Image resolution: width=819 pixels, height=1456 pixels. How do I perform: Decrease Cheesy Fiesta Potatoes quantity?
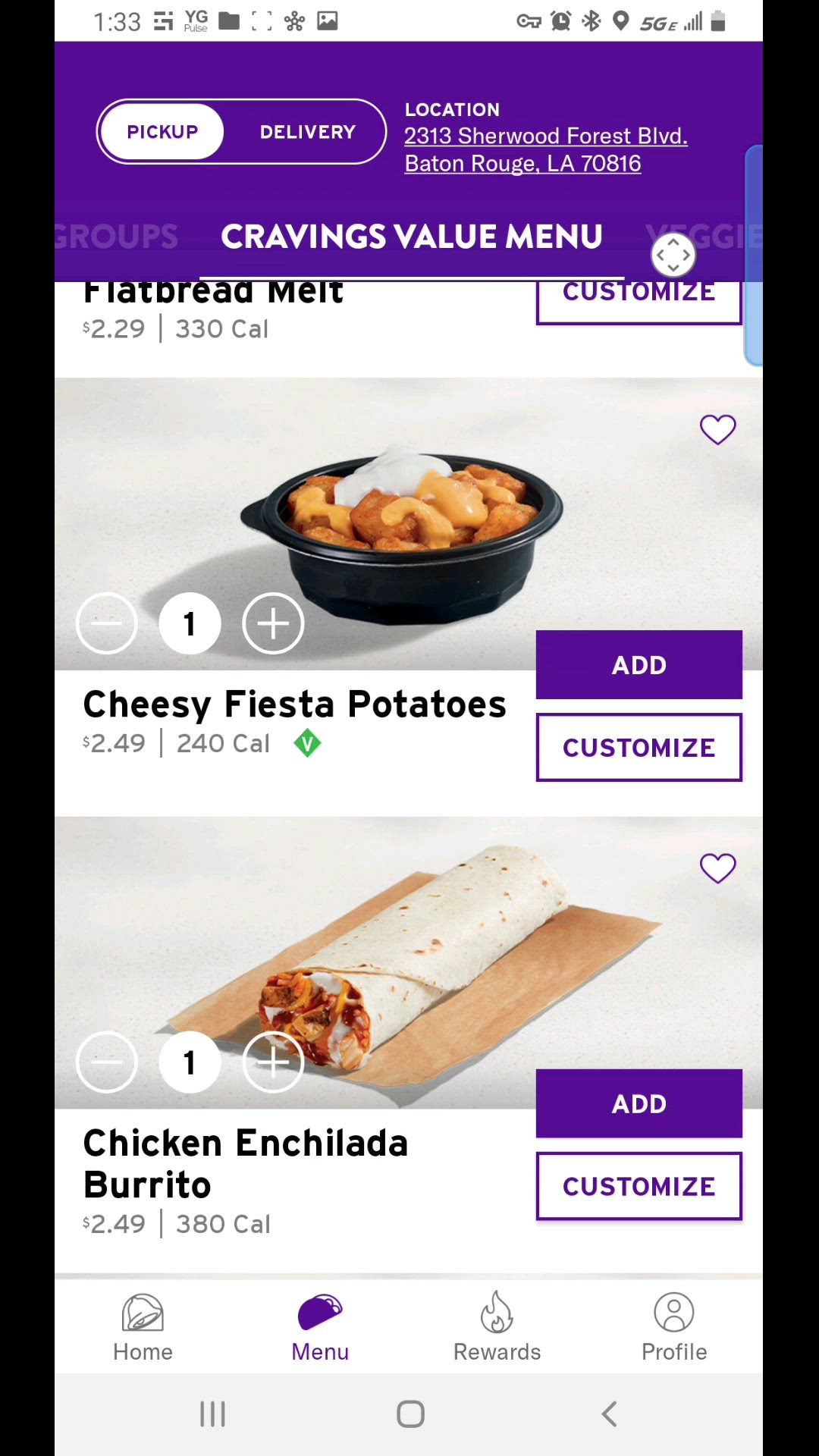coord(107,623)
